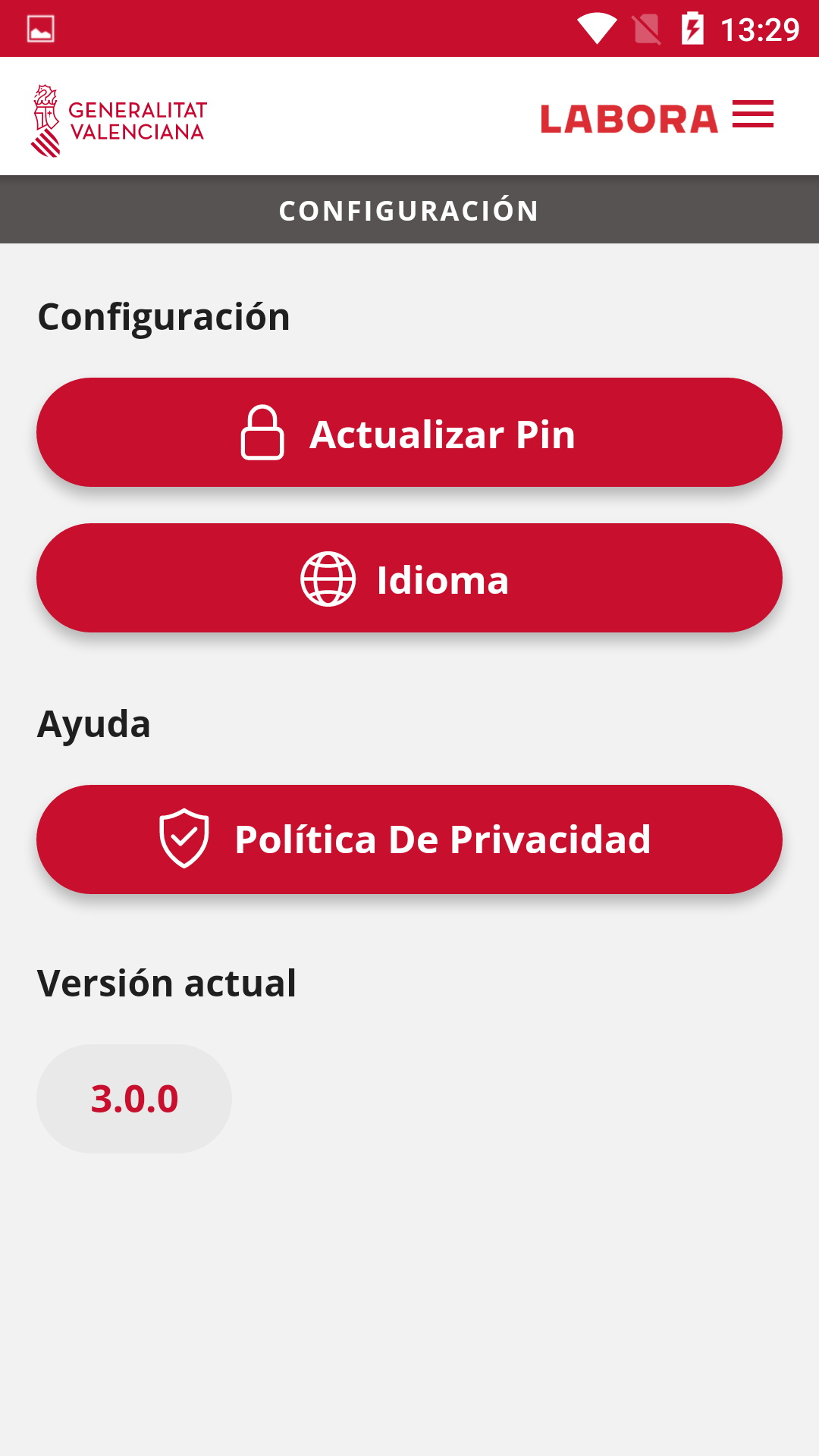Screen dimensions: 819x1456
Task: Open the hamburger menu
Action: click(752, 115)
